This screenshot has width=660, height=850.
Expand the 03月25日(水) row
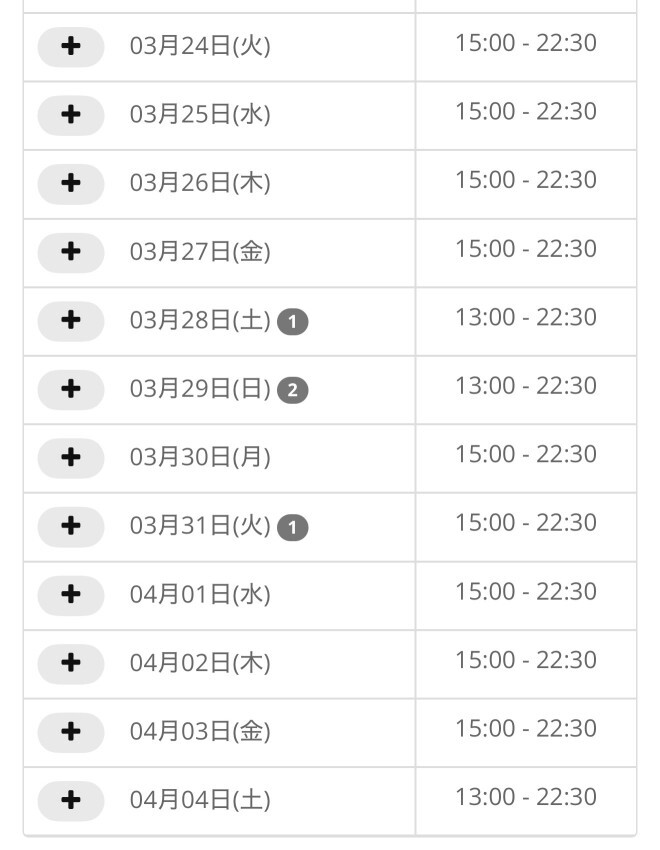tap(71, 115)
